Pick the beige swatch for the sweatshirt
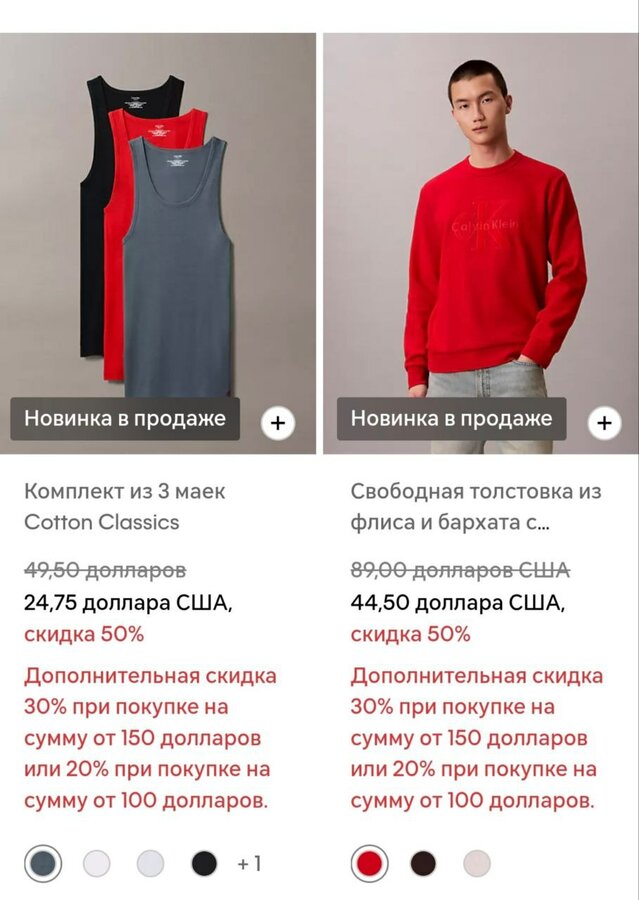Image resolution: width=639 pixels, height=900 pixels. (477, 863)
